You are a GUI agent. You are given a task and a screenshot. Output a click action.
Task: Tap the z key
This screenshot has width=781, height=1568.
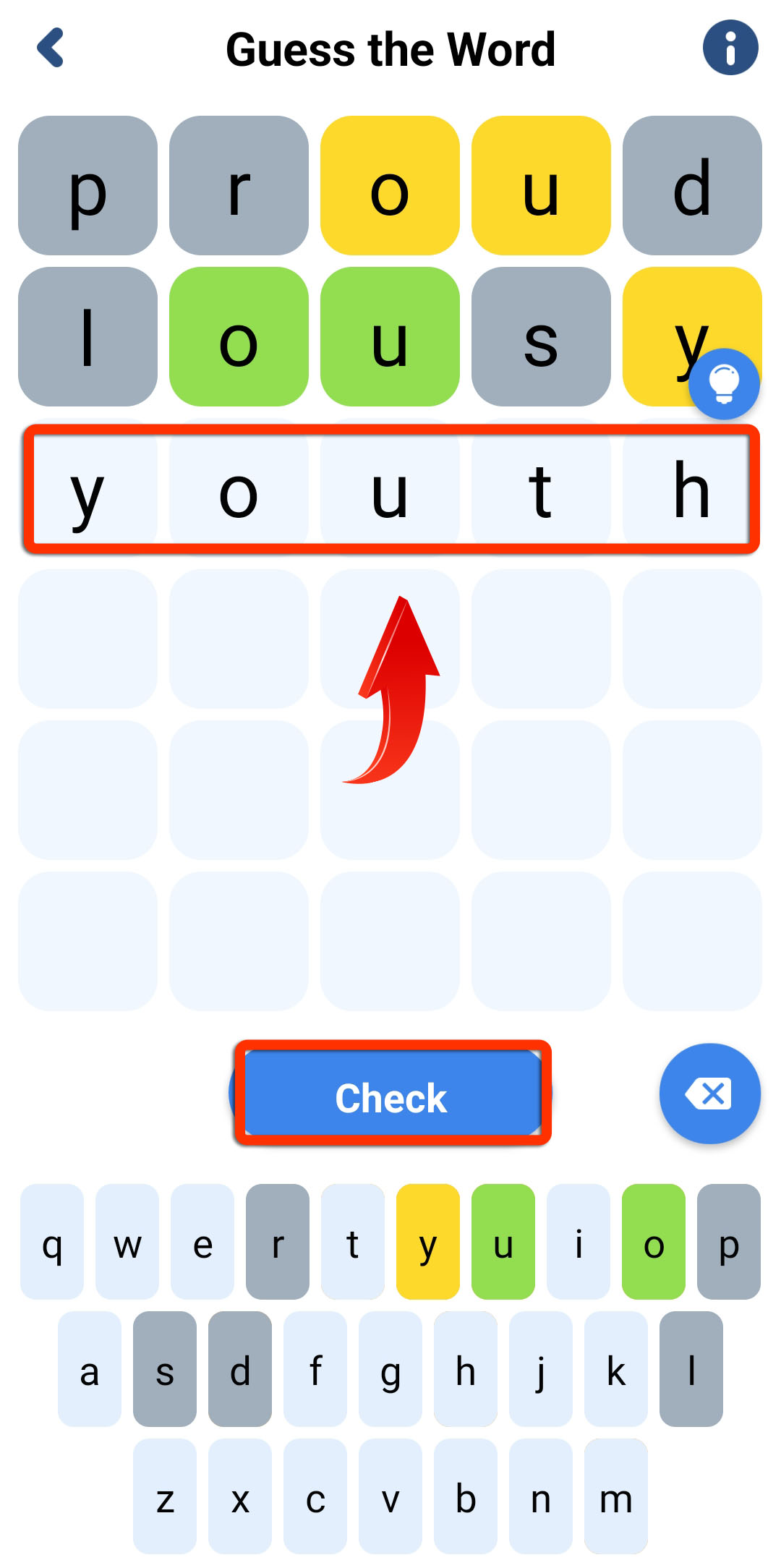tap(165, 1496)
